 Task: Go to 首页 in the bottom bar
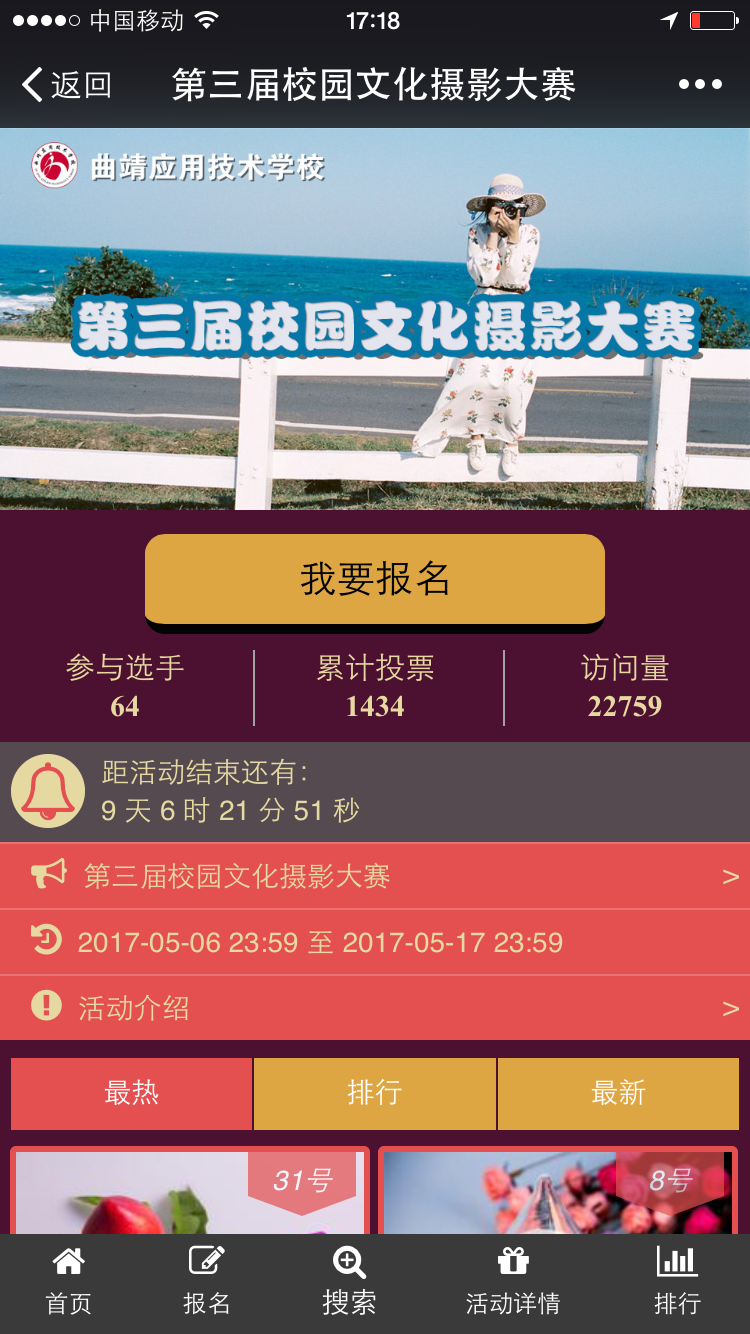click(x=68, y=1283)
